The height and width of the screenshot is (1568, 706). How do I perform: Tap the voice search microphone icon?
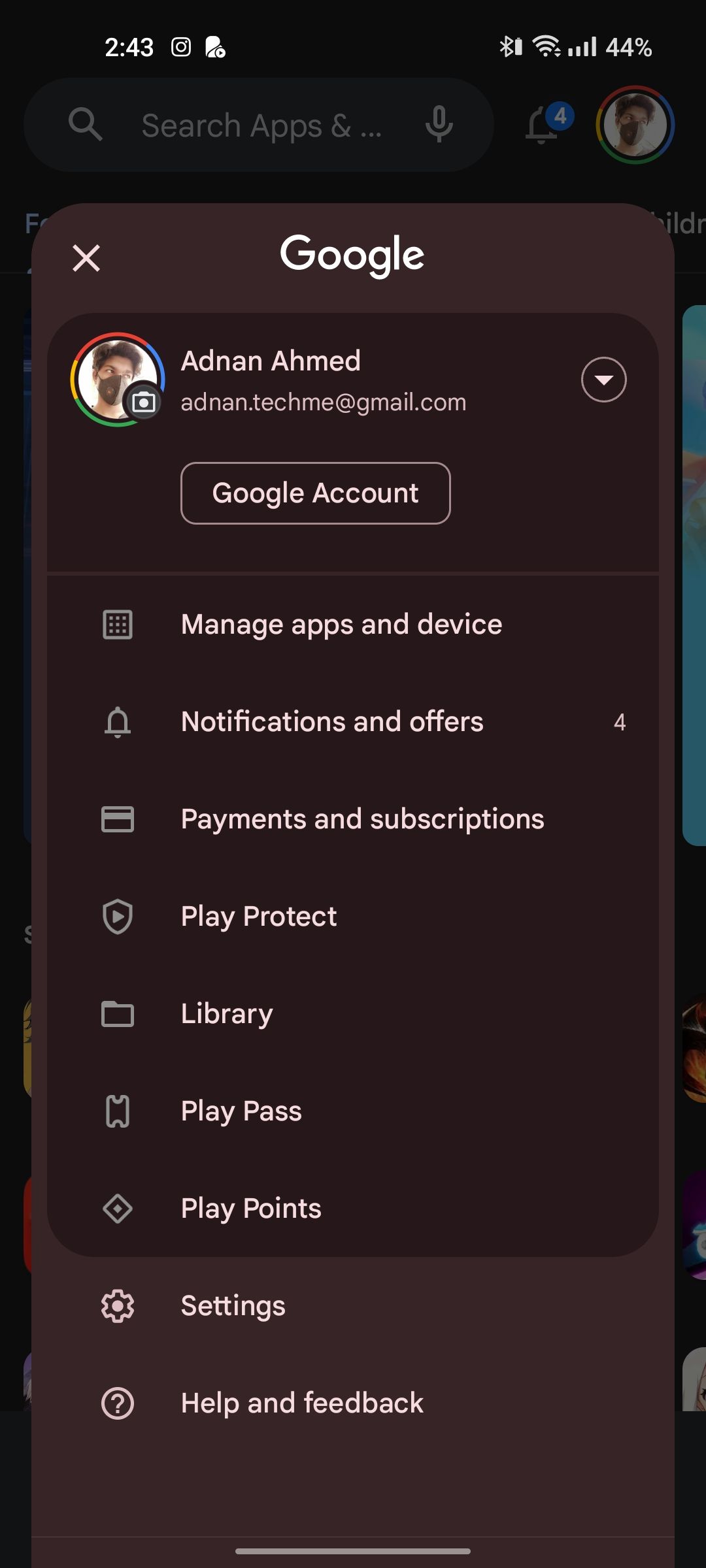click(x=438, y=125)
